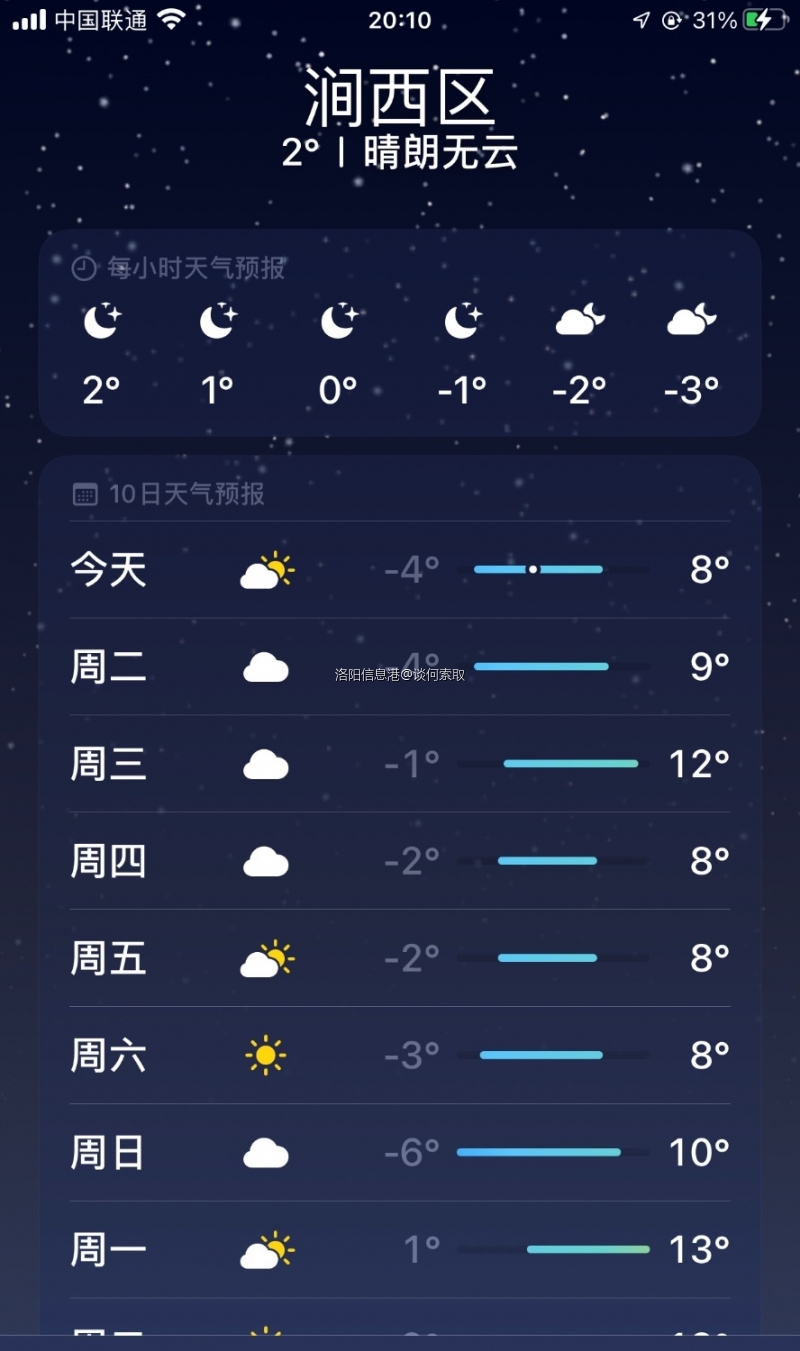Open today's forecast row (今天)
Image resolution: width=800 pixels, height=1351 pixels.
click(x=400, y=570)
